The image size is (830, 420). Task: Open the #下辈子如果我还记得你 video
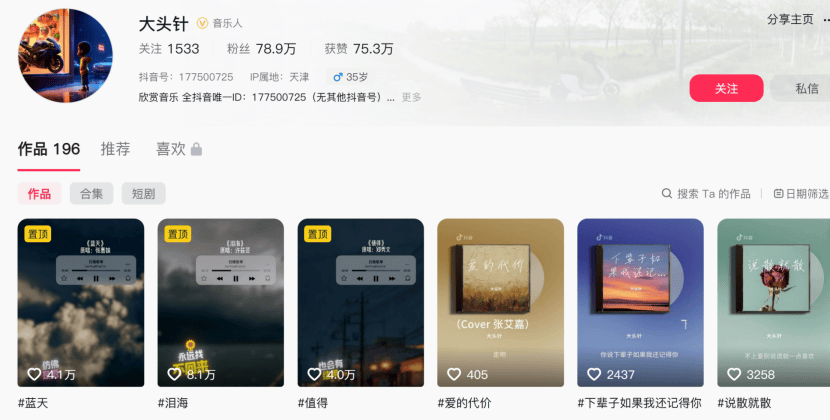click(640, 302)
